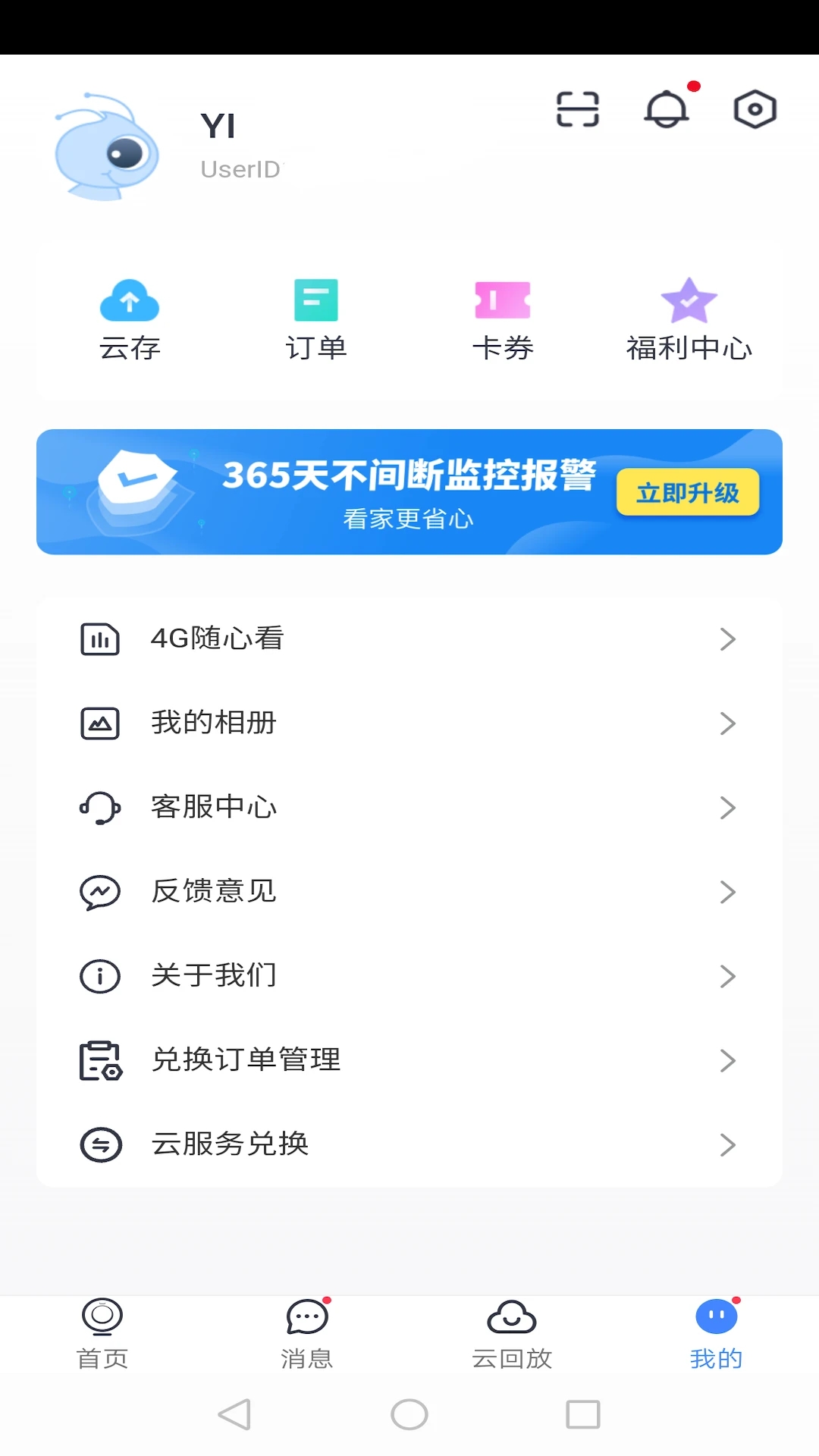Screen dimensions: 819x1456
Task: Select 云服务兑换 row
Action: tap(409, 1144)
